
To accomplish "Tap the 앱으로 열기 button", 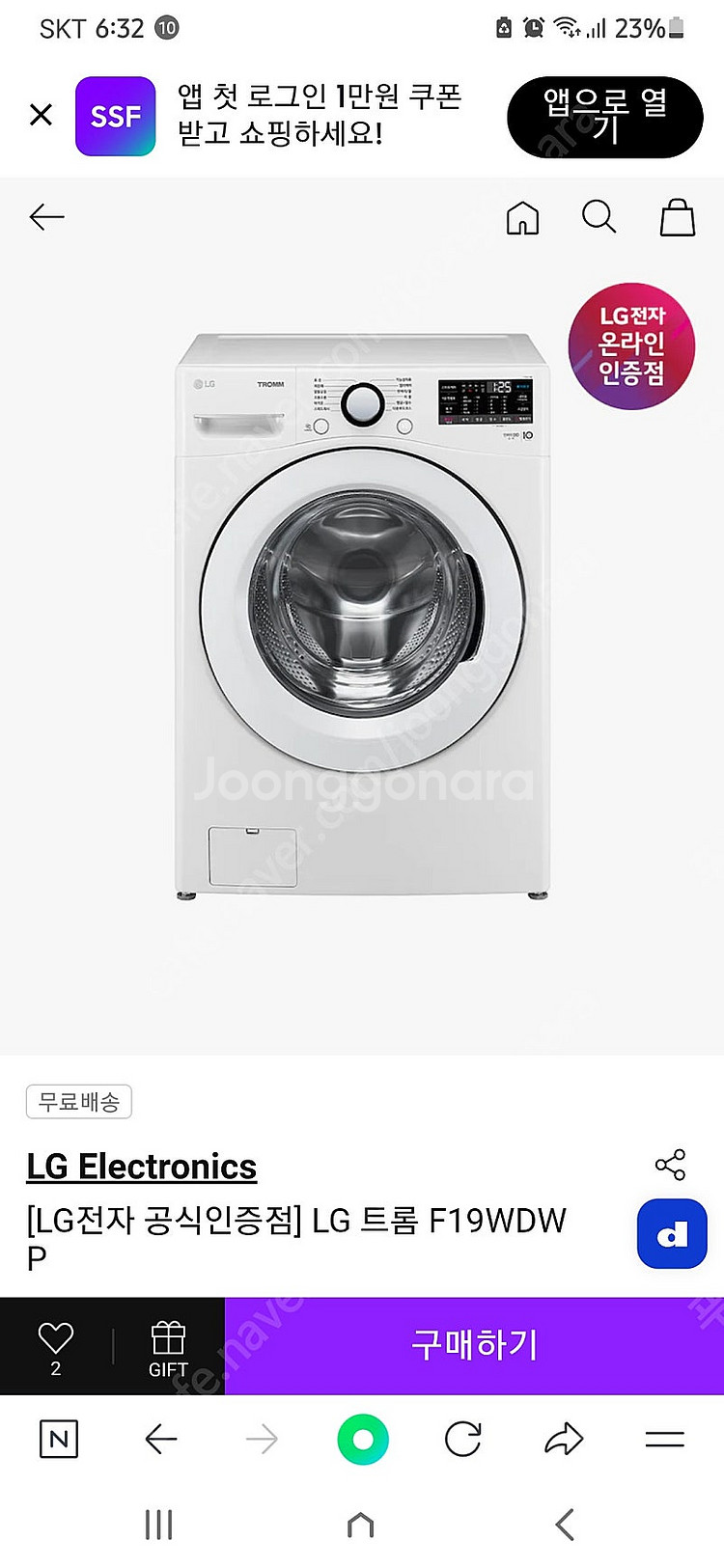I will (604, 117).
